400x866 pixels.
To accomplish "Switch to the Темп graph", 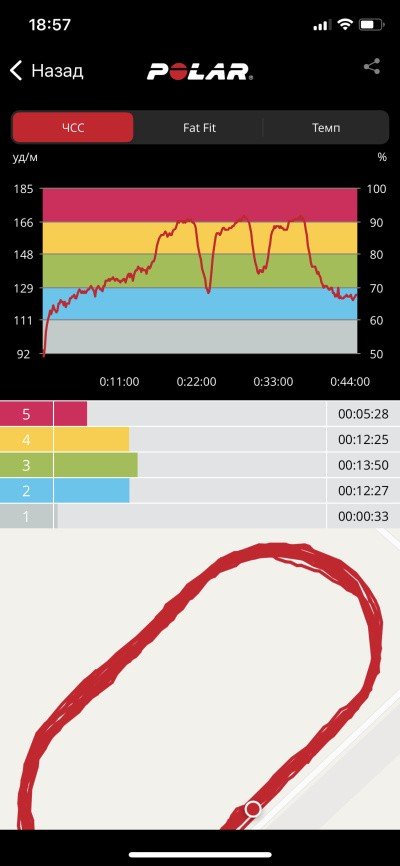I will (326, 128).
